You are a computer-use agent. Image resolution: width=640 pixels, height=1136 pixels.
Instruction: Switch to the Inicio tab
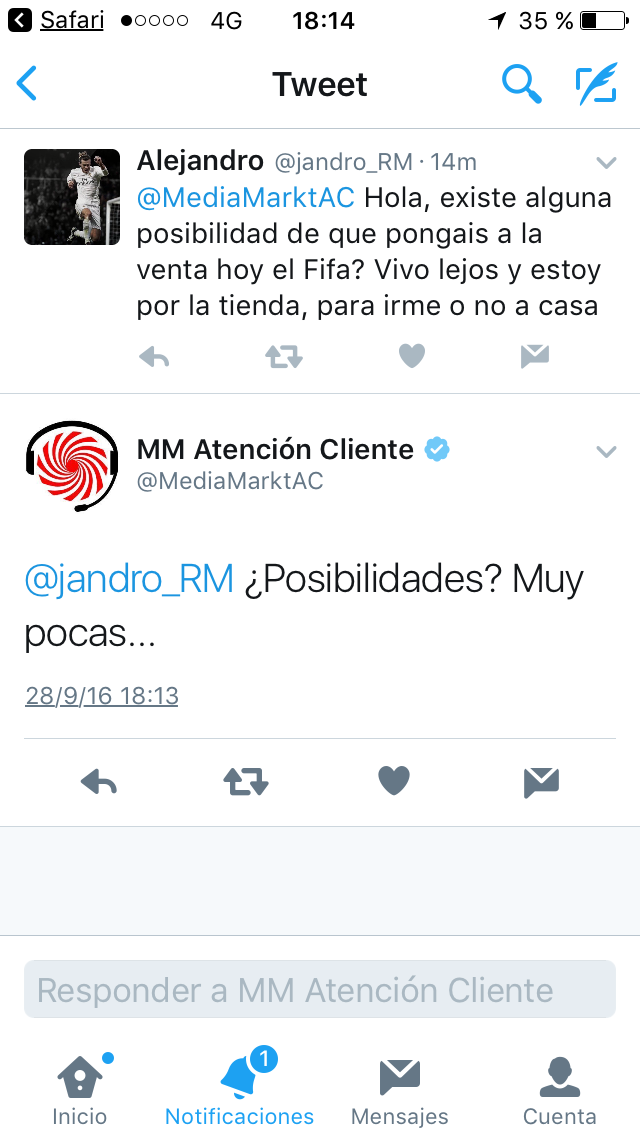[80, 1090]
